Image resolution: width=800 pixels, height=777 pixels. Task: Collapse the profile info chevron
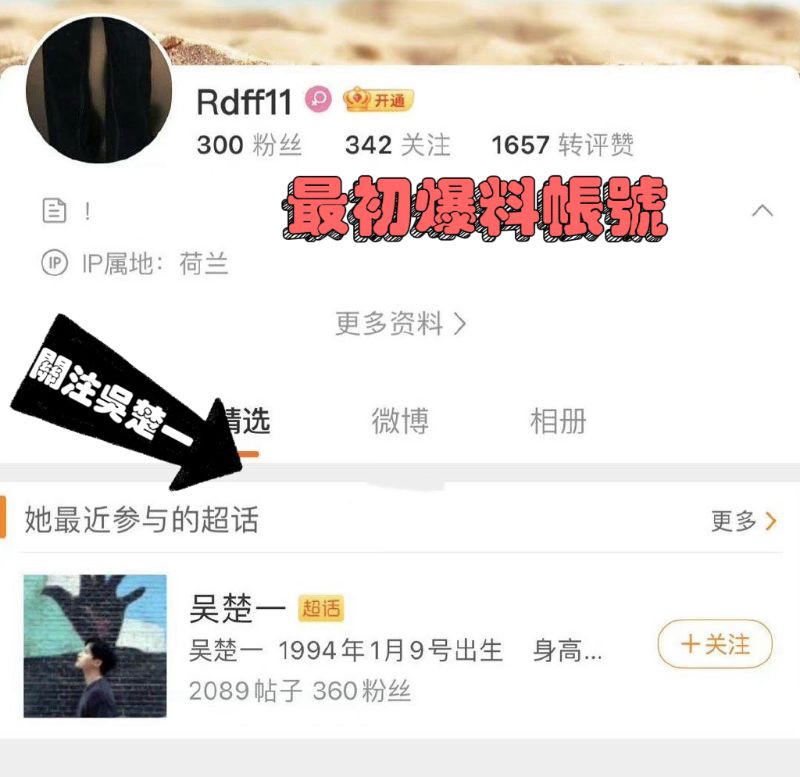pyautogui.click(x=762, y=211)
